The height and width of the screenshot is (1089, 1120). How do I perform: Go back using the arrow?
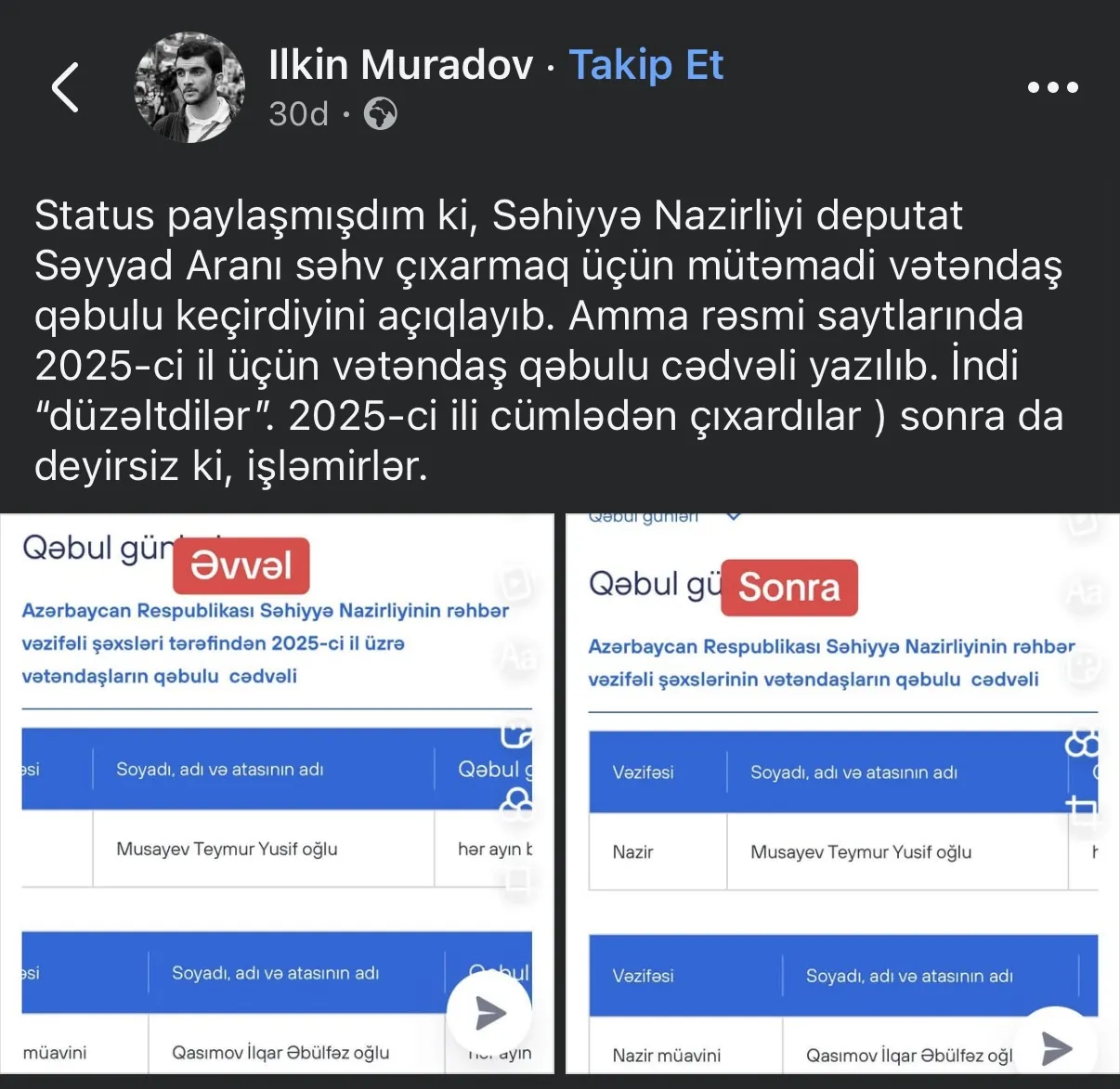click(65, 87)
